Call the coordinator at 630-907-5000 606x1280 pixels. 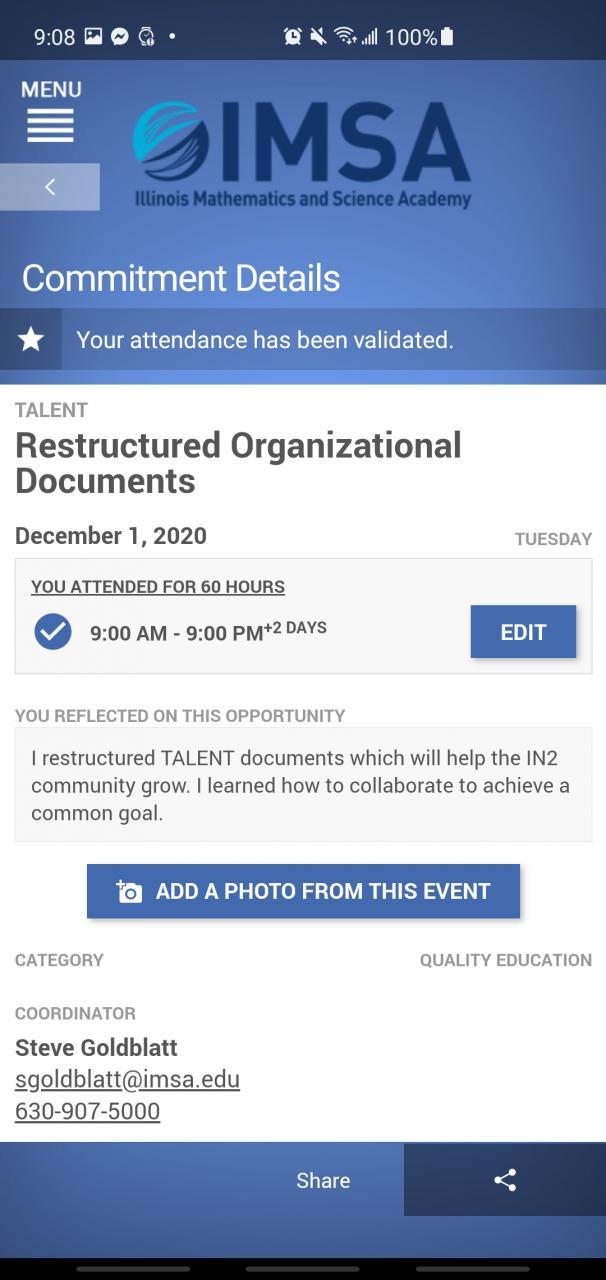tap(87, 1111)
